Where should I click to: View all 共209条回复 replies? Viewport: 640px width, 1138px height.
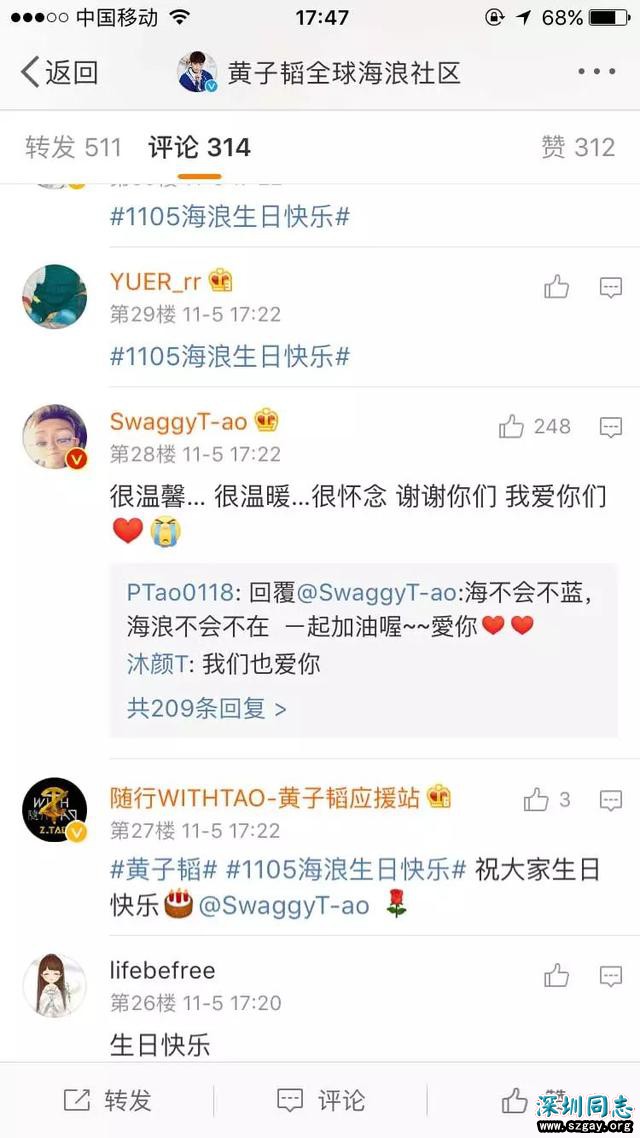pyautogui.click(x=206, y=708)
